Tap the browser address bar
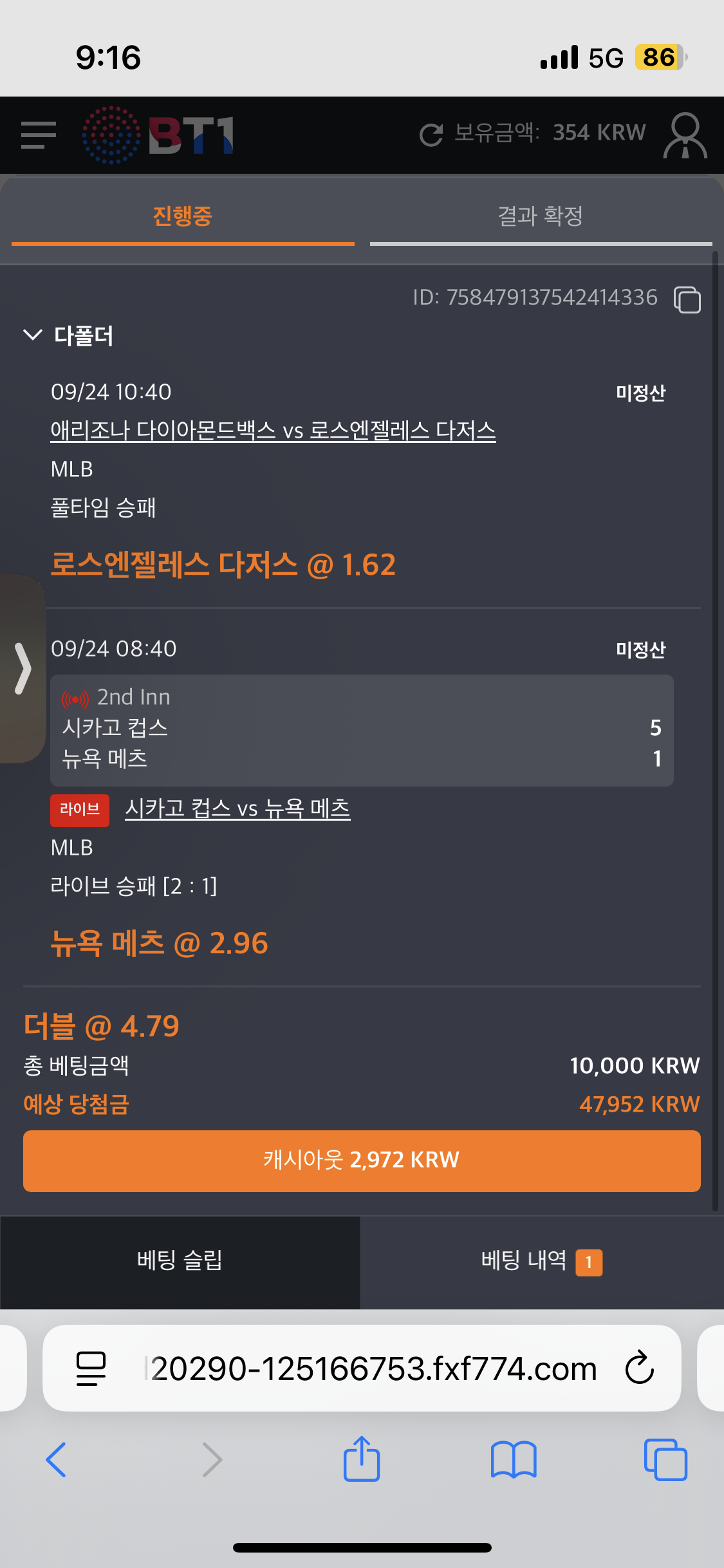The height and width of the screenshot is (1568, 724). point(373,1368)
